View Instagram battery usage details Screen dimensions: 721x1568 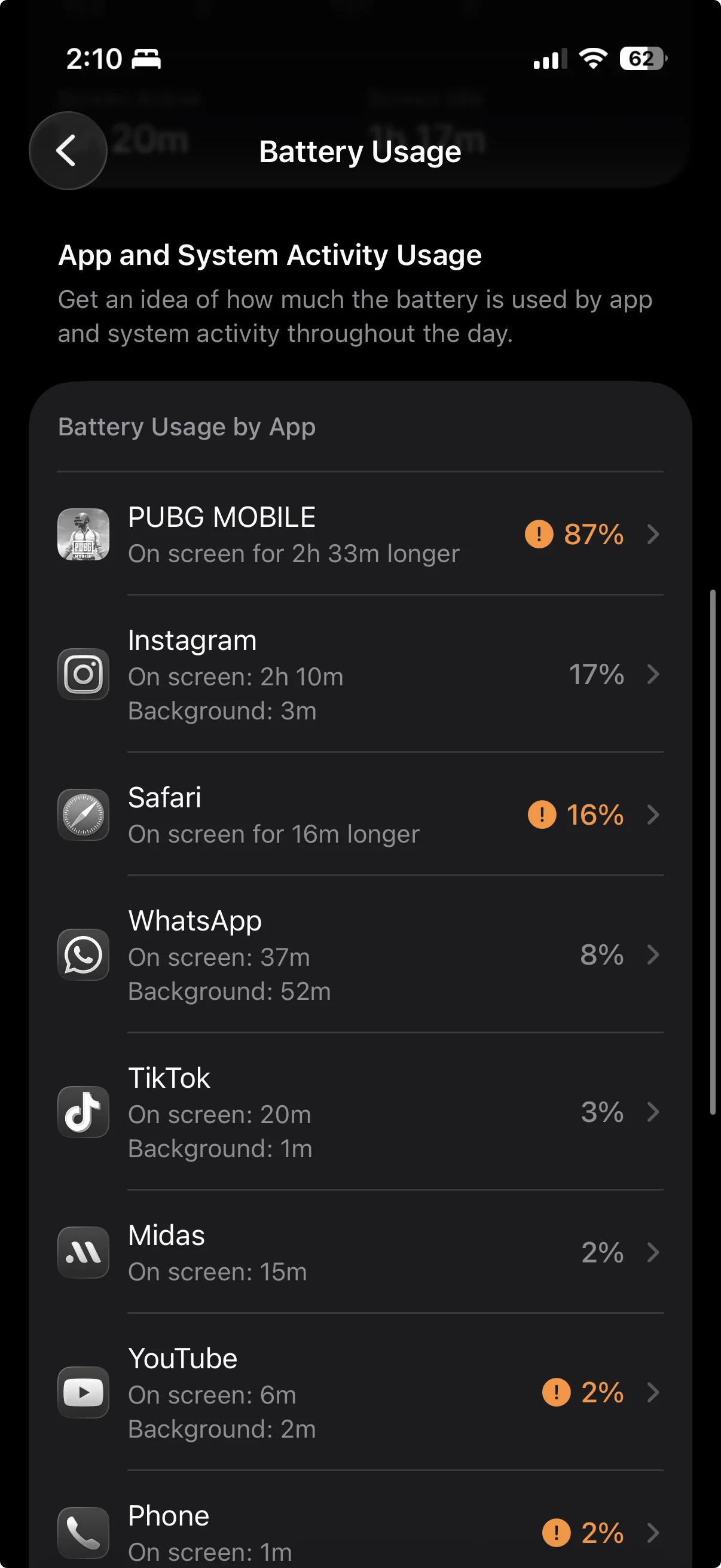coord(360,674)
